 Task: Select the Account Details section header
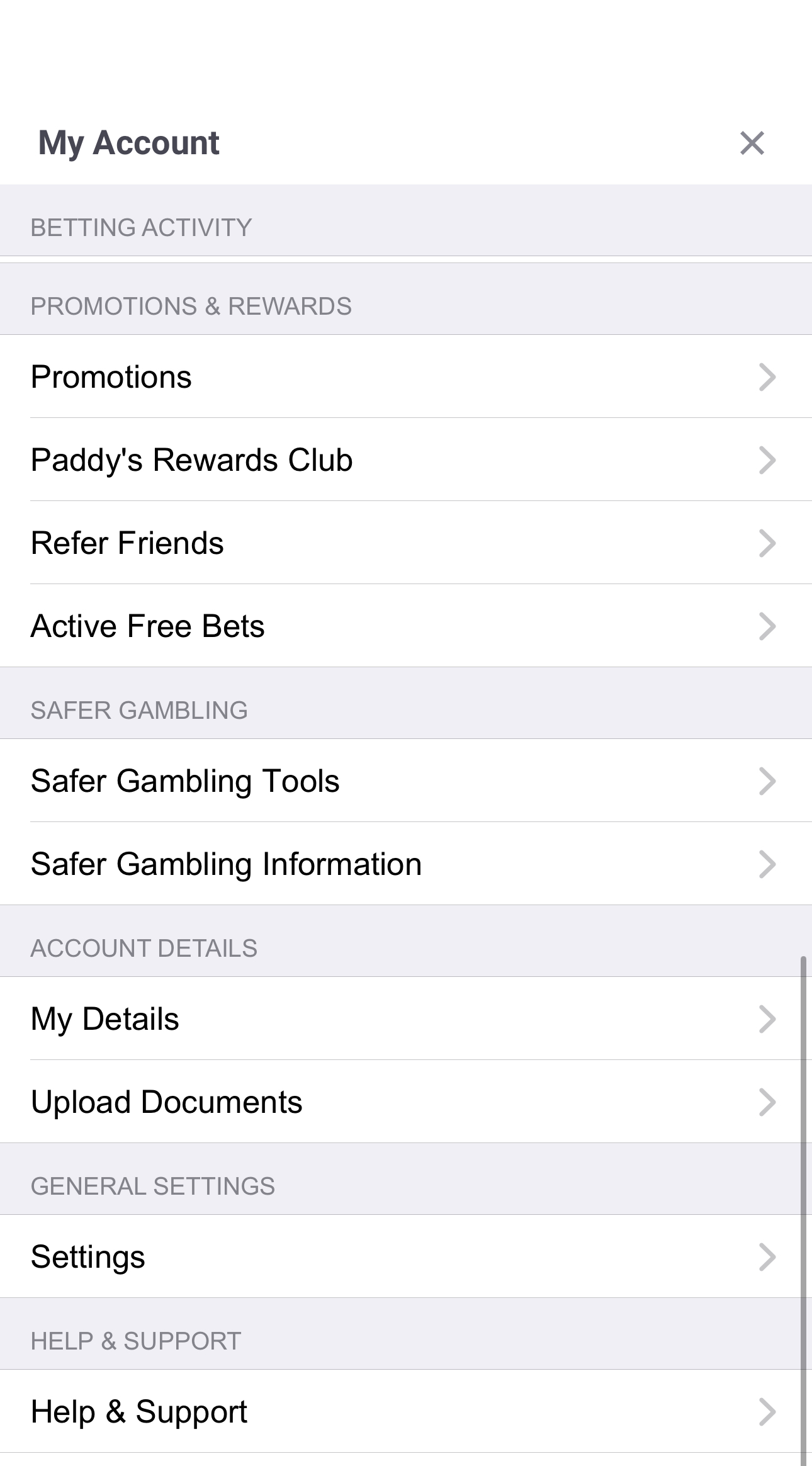(145, 946)
